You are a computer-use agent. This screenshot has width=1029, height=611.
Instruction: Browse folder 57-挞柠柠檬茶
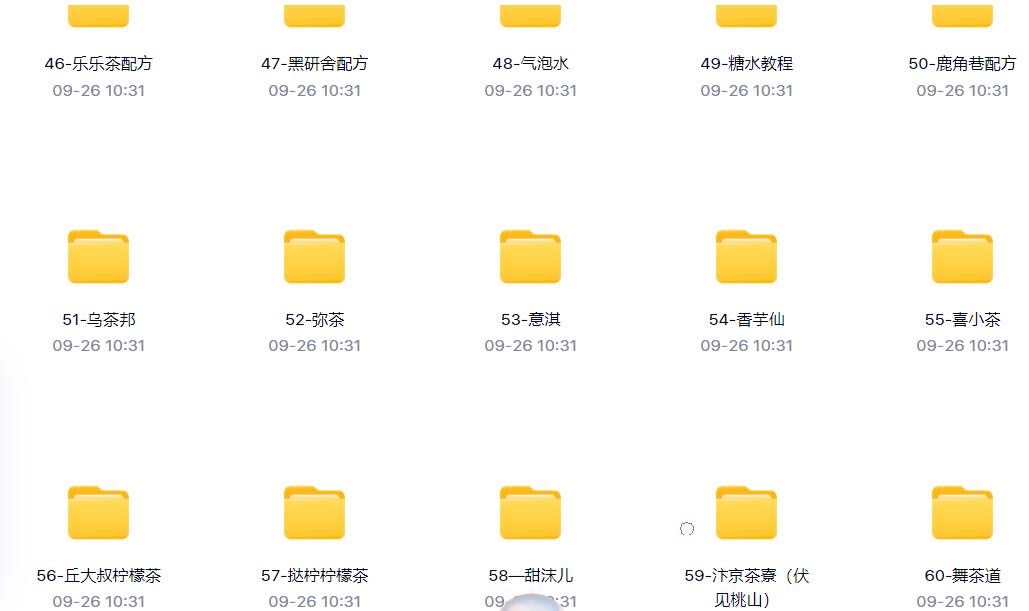[314, 513]
